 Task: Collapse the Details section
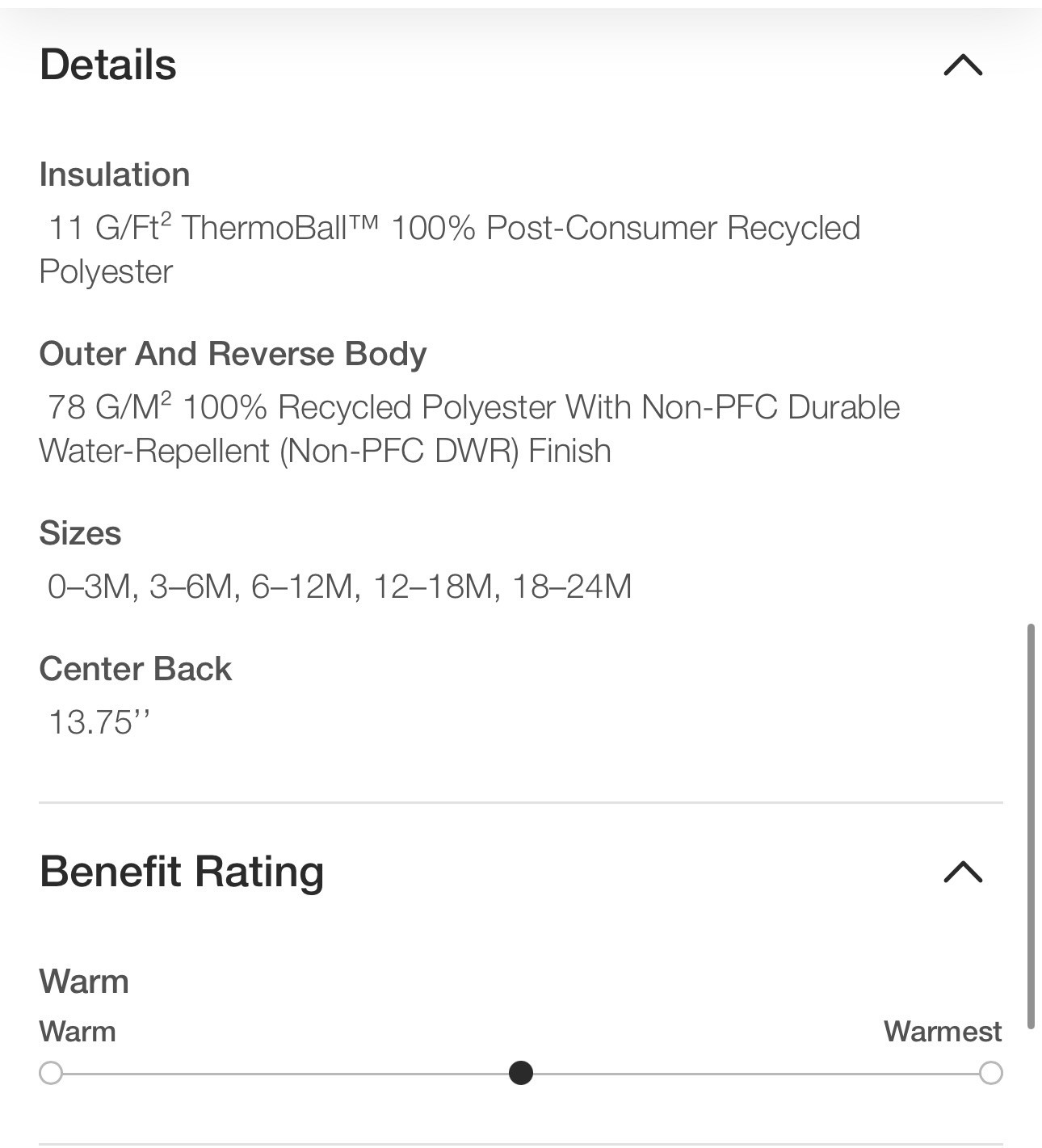[962, 65]
